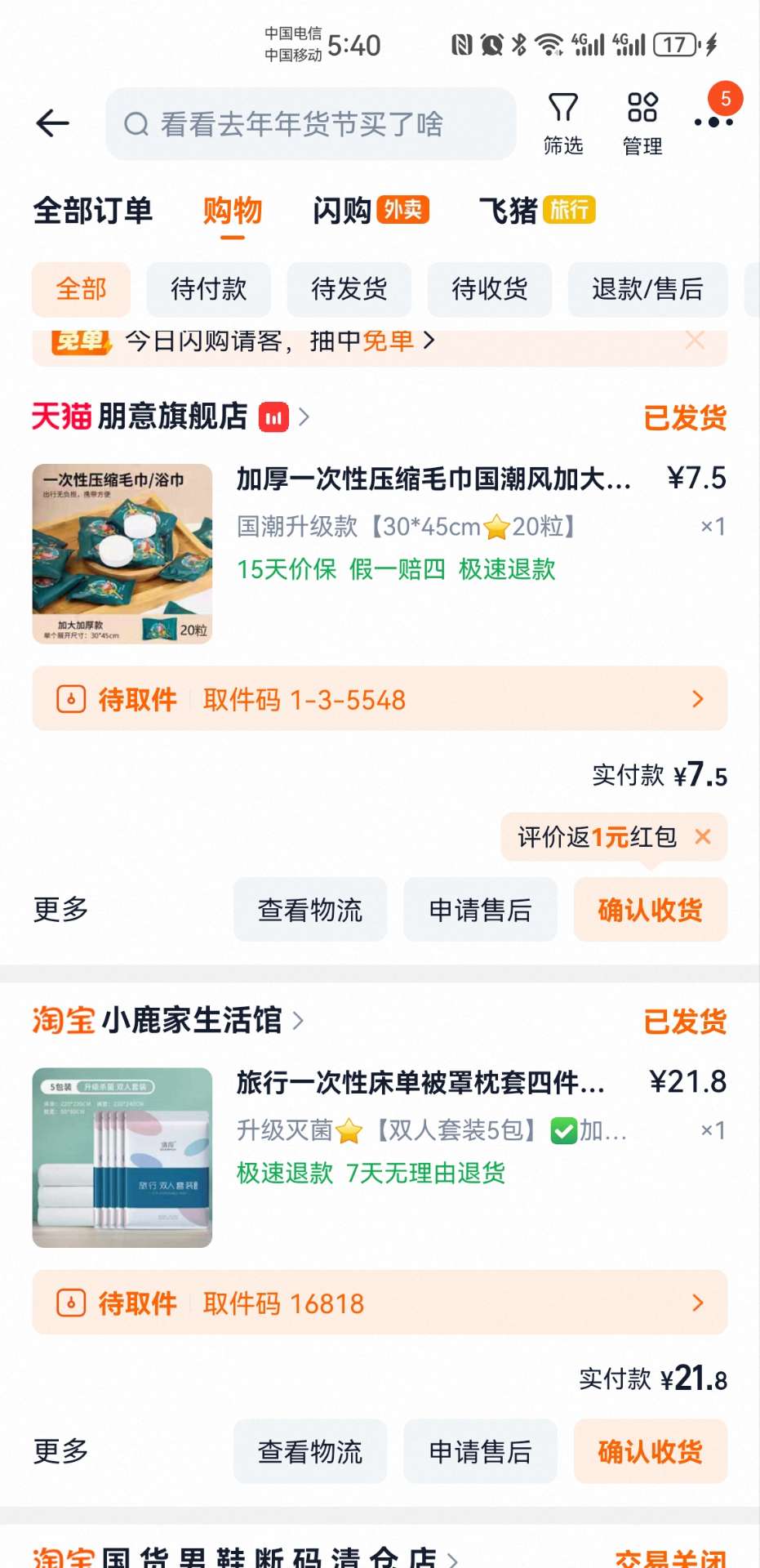Open the 朋意旗舰店 store page
The image size is (760, 1568).
(x=171, y=416)
